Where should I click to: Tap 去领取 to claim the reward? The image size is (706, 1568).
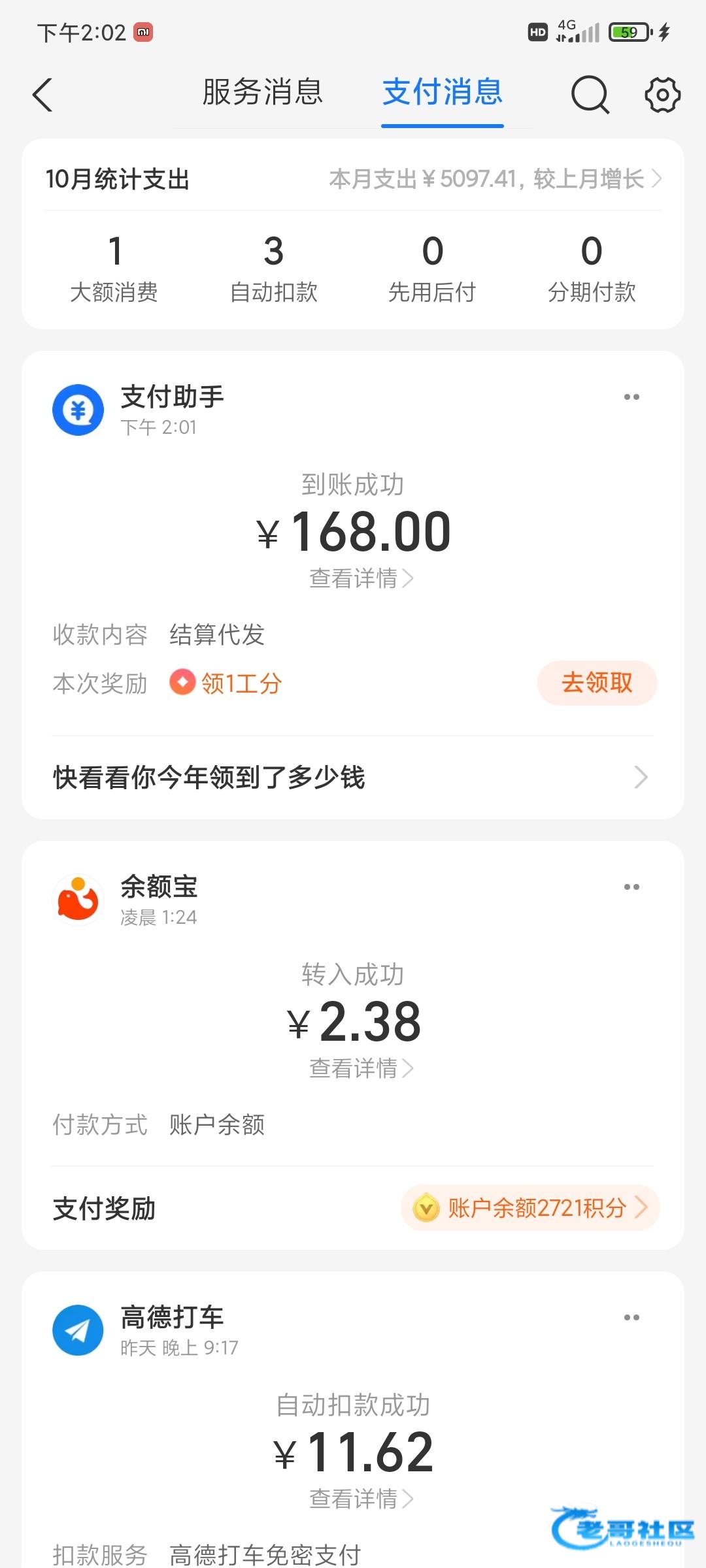click(597, 683)
